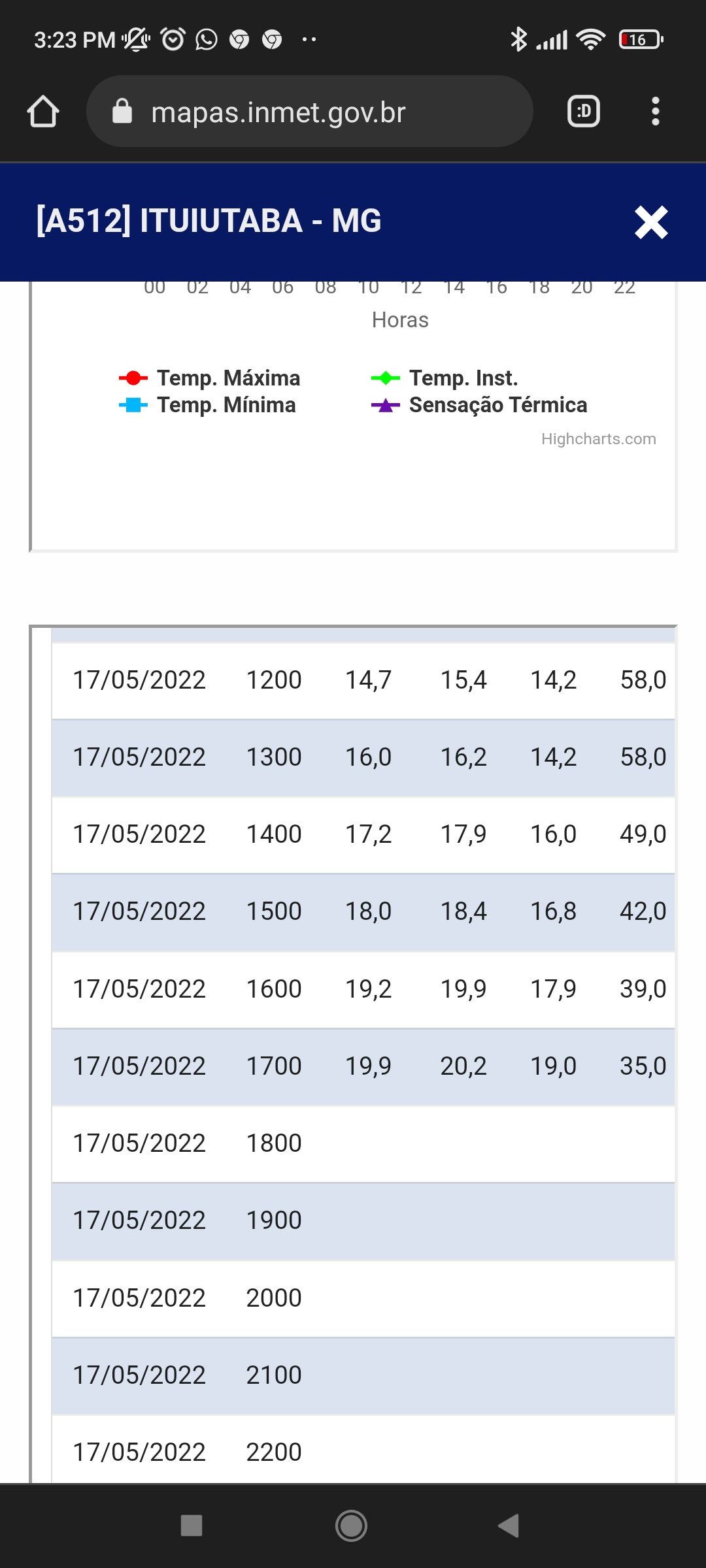This screenshot has width=706, height=1568.
Task: Tap the mapas.inmet.gov.br address bar
Action: (x=309, y=112)
